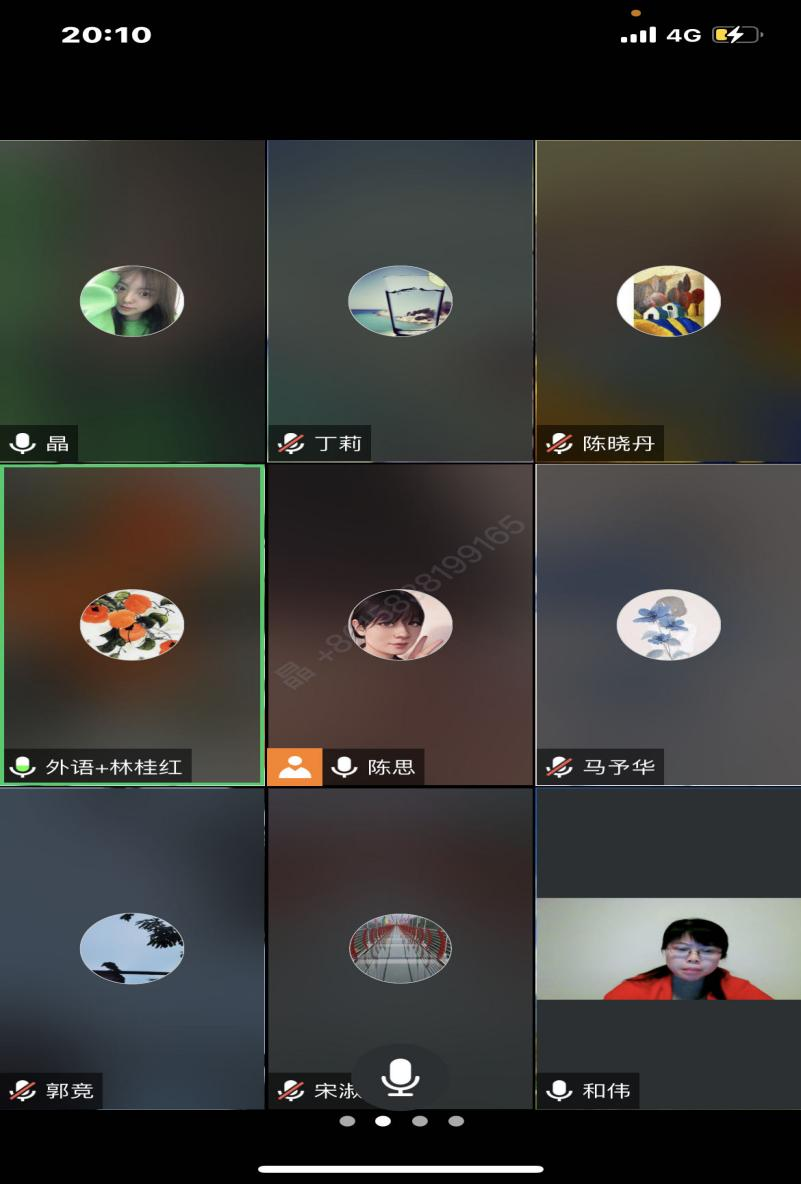
Task: Select the tile of 外语+林桂红
Action: [x=132, y=624]
